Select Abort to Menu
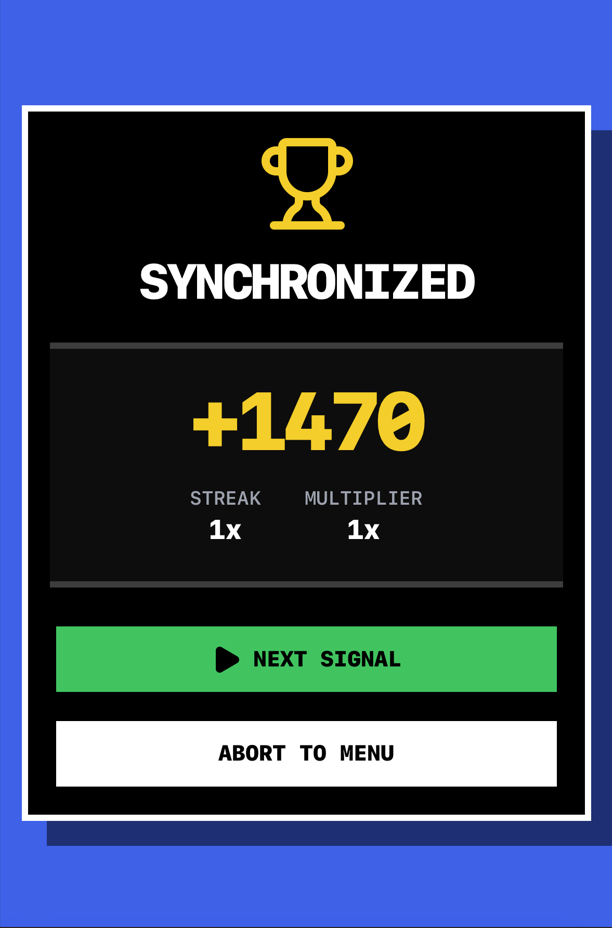The height and width of the screenshot is (928, 612). pos(306,753)
